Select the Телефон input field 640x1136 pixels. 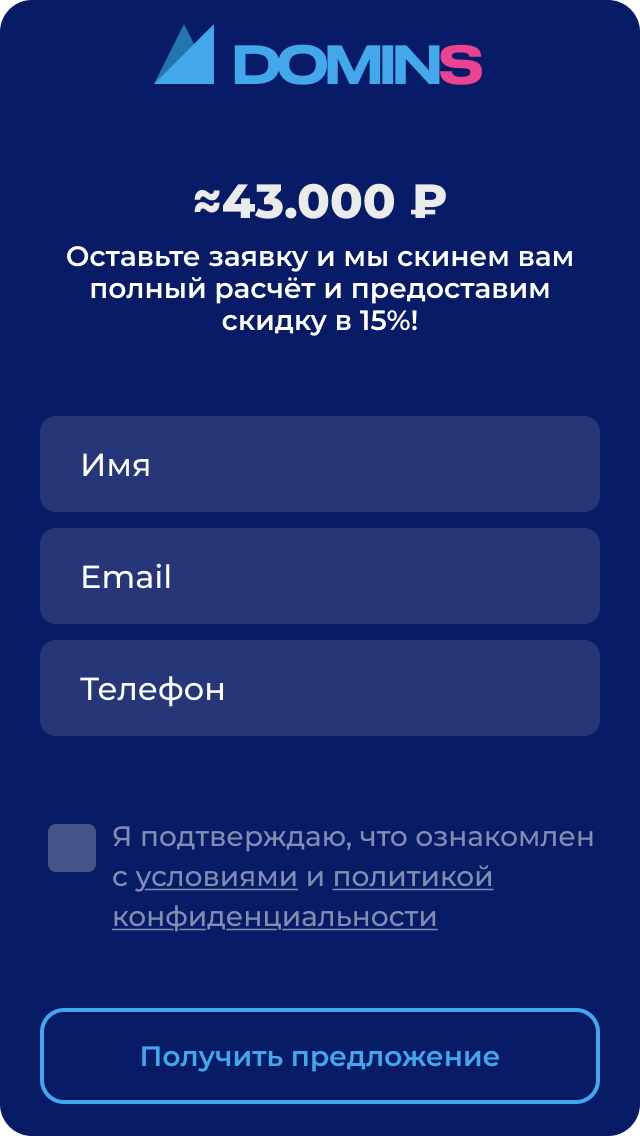(320, 688)
